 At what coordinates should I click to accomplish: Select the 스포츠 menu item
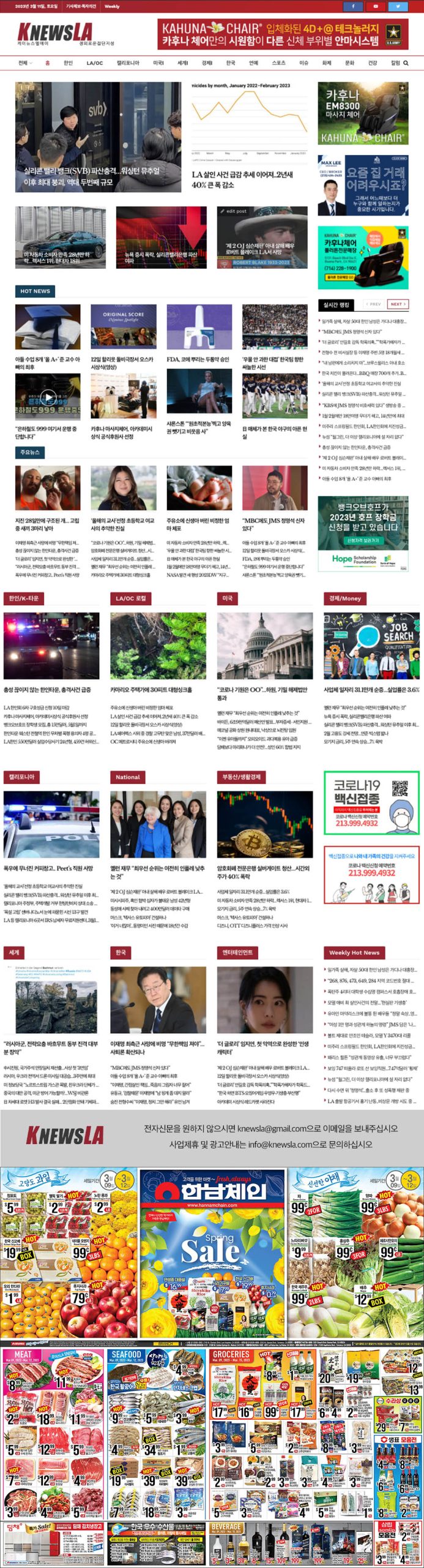(x=278, y=63)
